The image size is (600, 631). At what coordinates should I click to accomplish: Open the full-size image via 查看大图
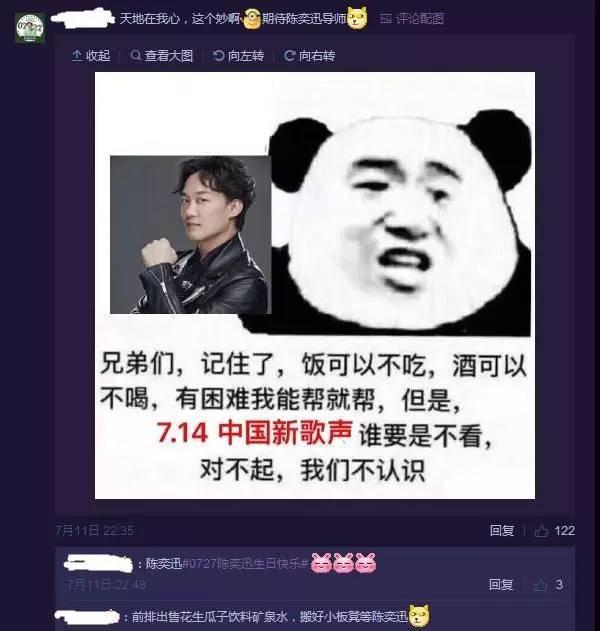point(161,56)
